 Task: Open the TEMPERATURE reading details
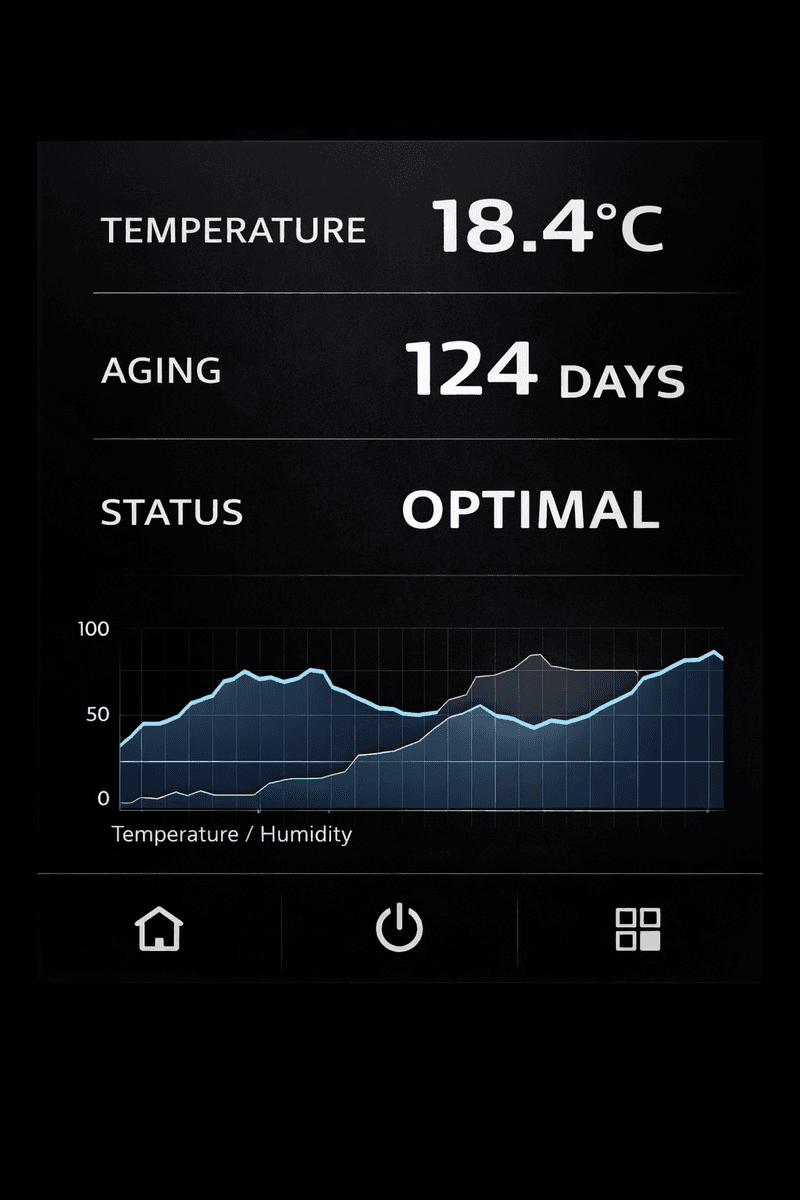click(x=232, y=229)
